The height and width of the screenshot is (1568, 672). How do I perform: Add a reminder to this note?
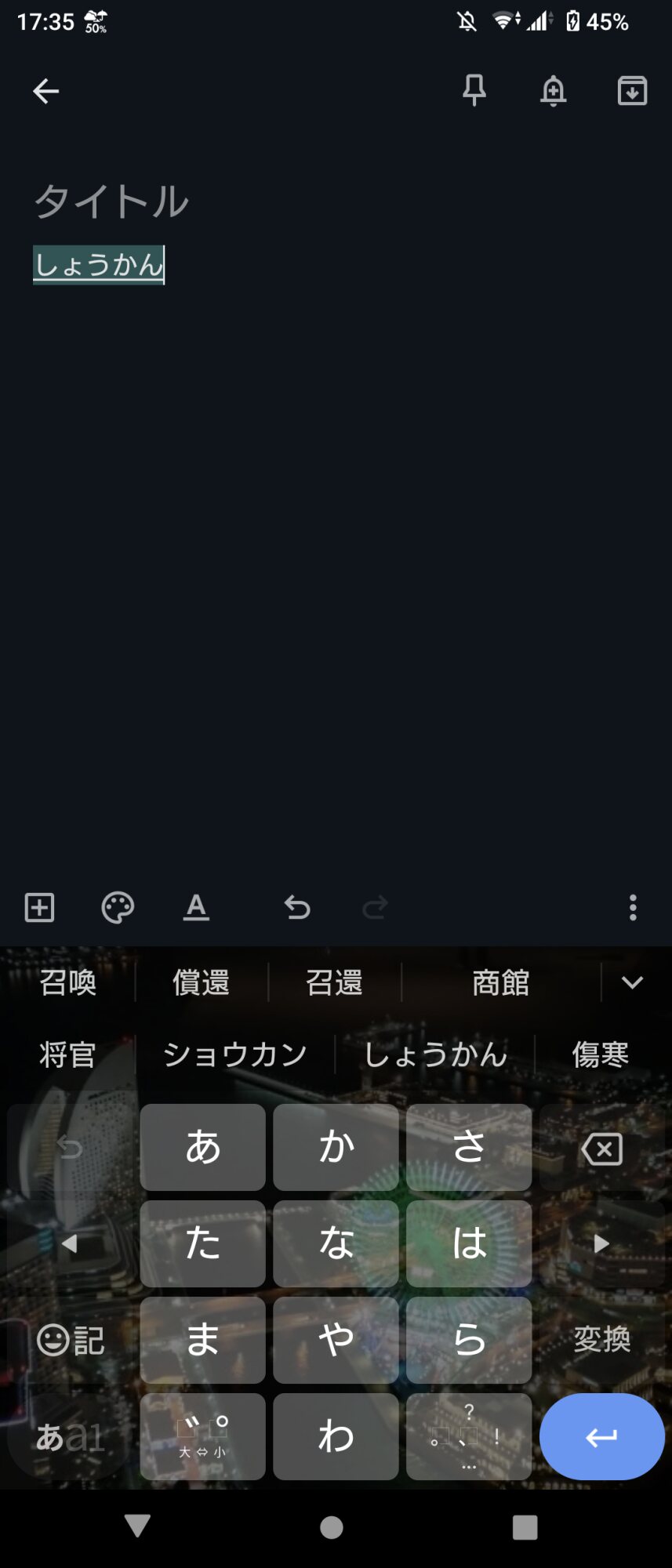coord(553,91)
